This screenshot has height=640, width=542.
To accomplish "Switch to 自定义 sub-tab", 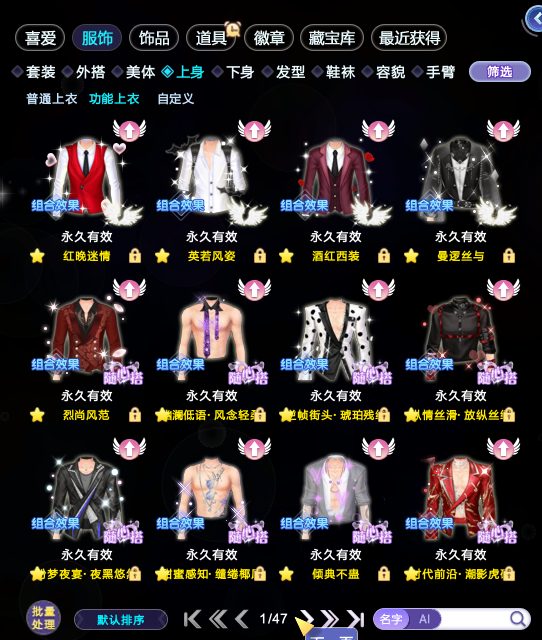I will (x=175, y=99).
